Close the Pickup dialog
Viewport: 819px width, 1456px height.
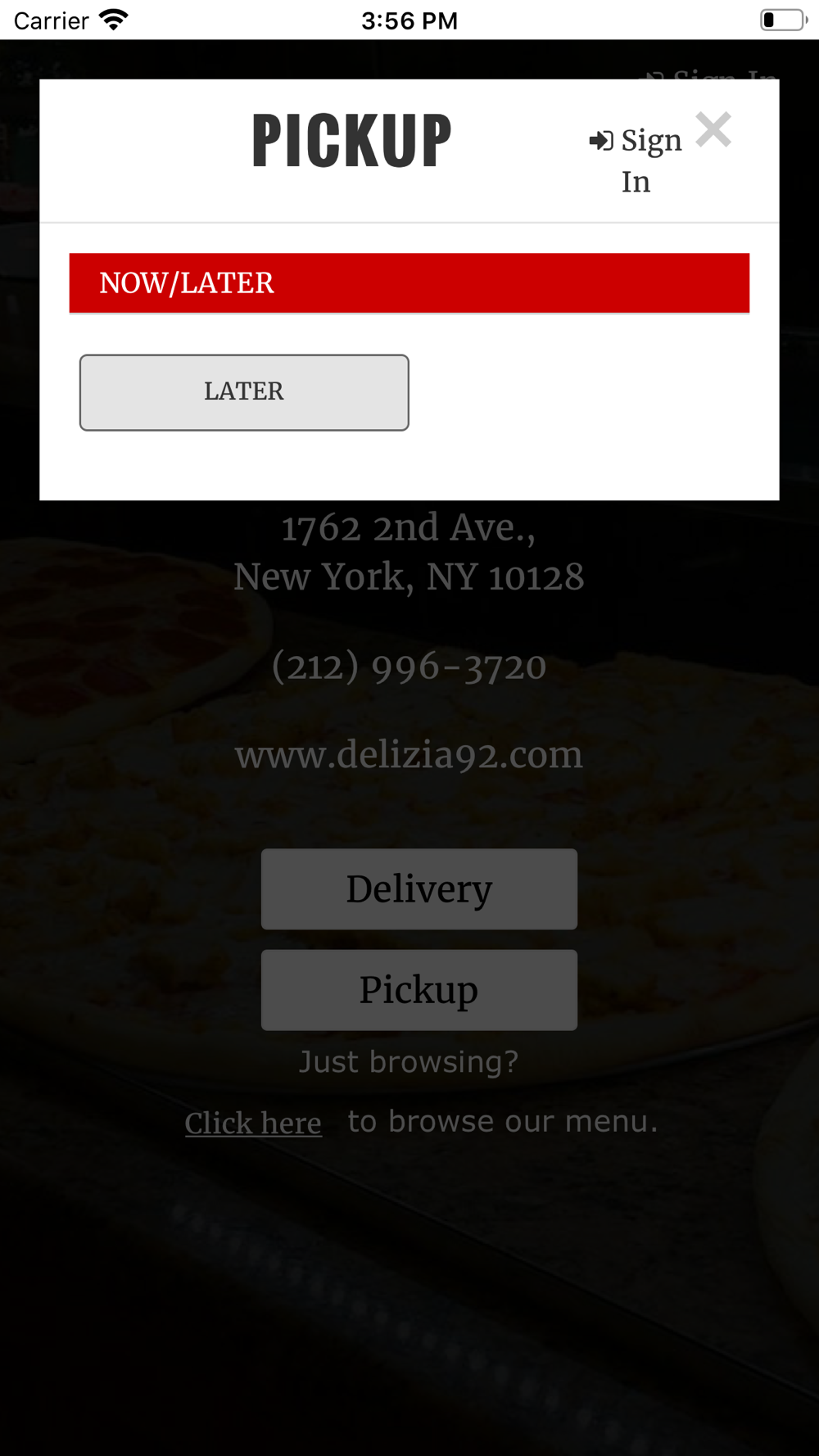pyautogui.click(x=713, y=130)
